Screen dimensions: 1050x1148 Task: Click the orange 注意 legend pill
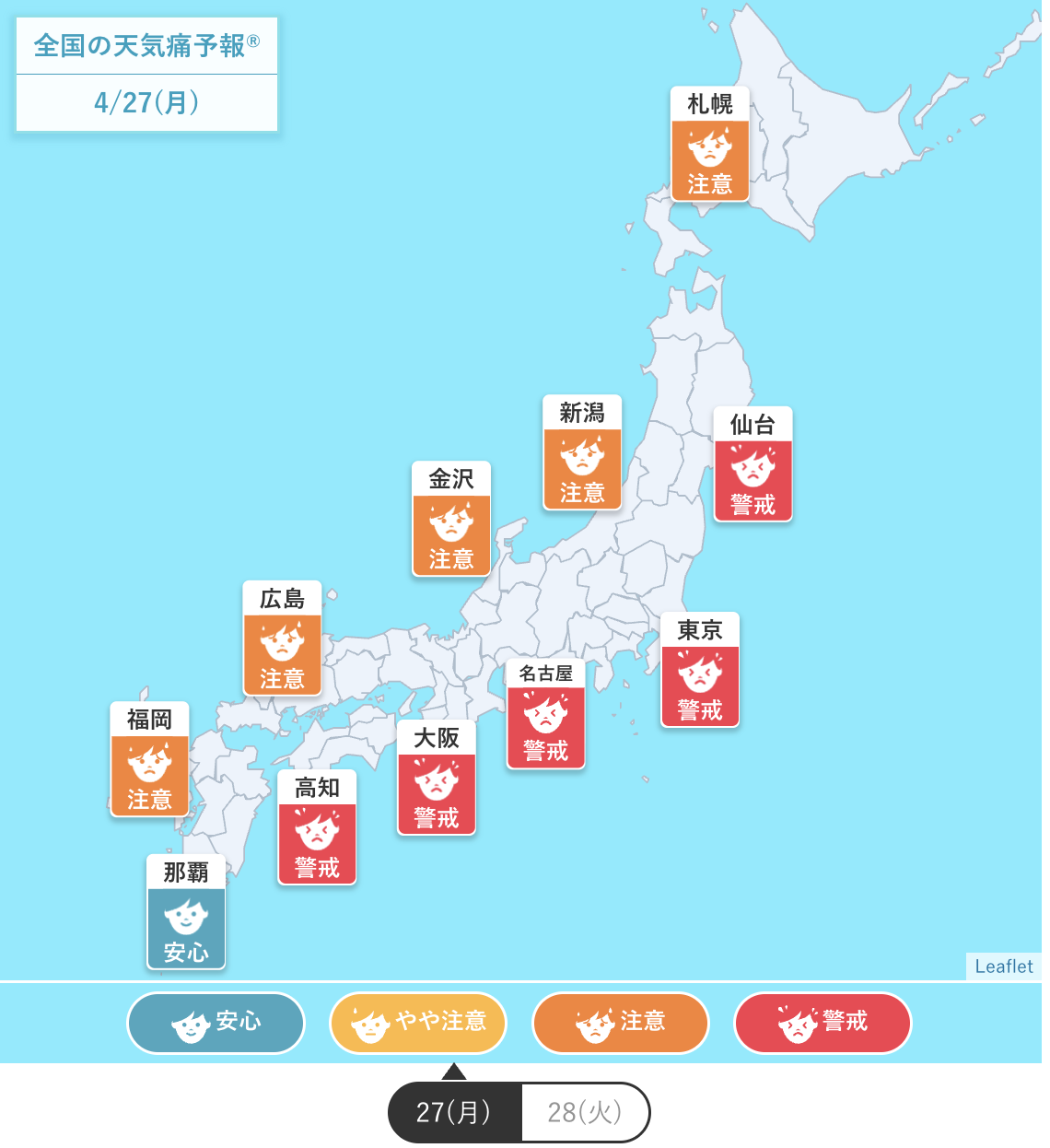[x=620, y=1023]
